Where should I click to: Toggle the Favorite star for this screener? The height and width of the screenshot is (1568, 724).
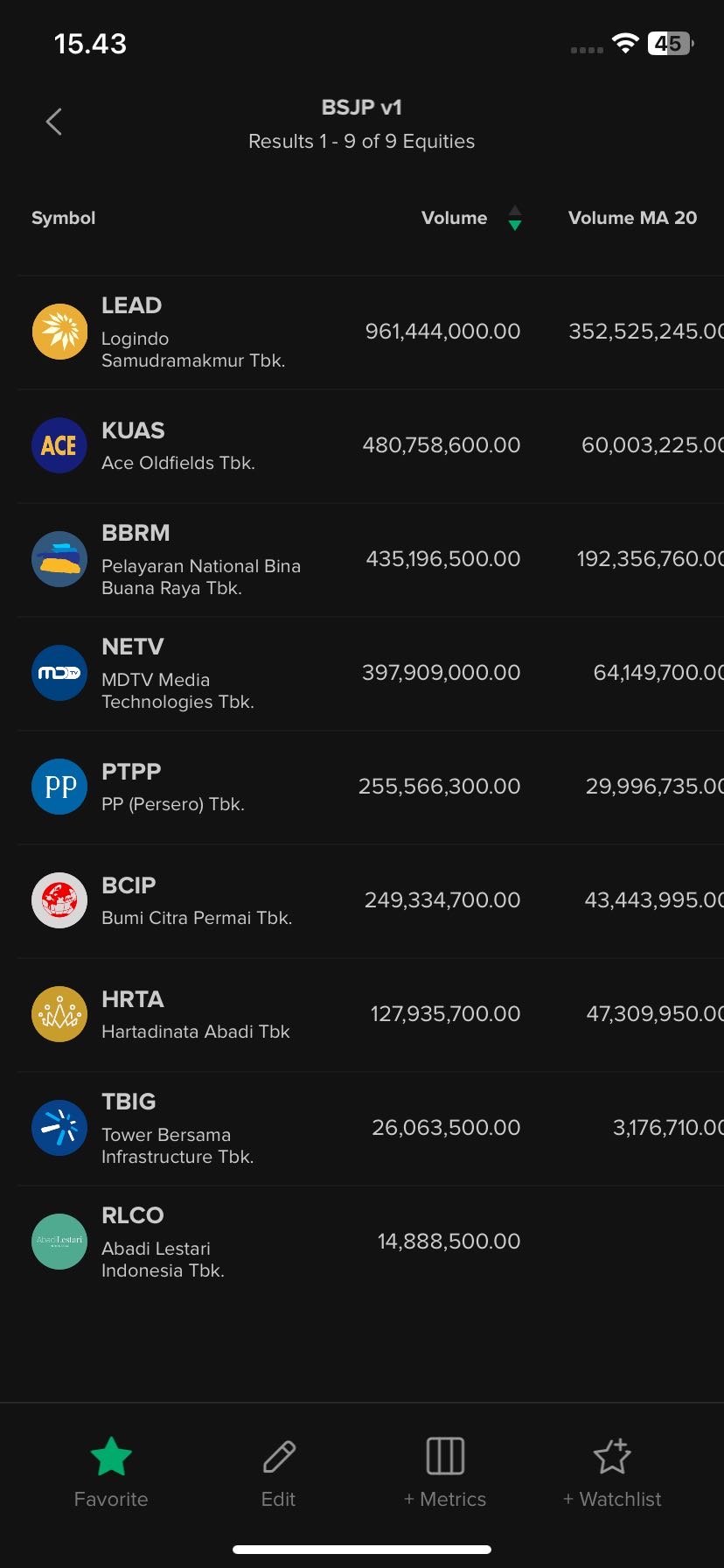111,1473
